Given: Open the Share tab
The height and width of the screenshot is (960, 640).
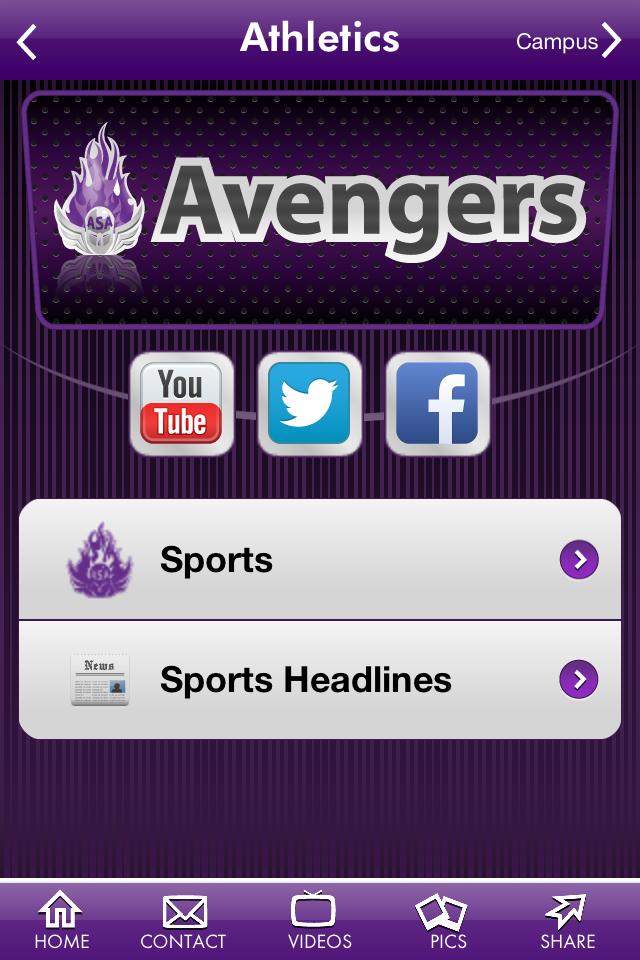Looking at the screenshot, I should click(567, 921).
